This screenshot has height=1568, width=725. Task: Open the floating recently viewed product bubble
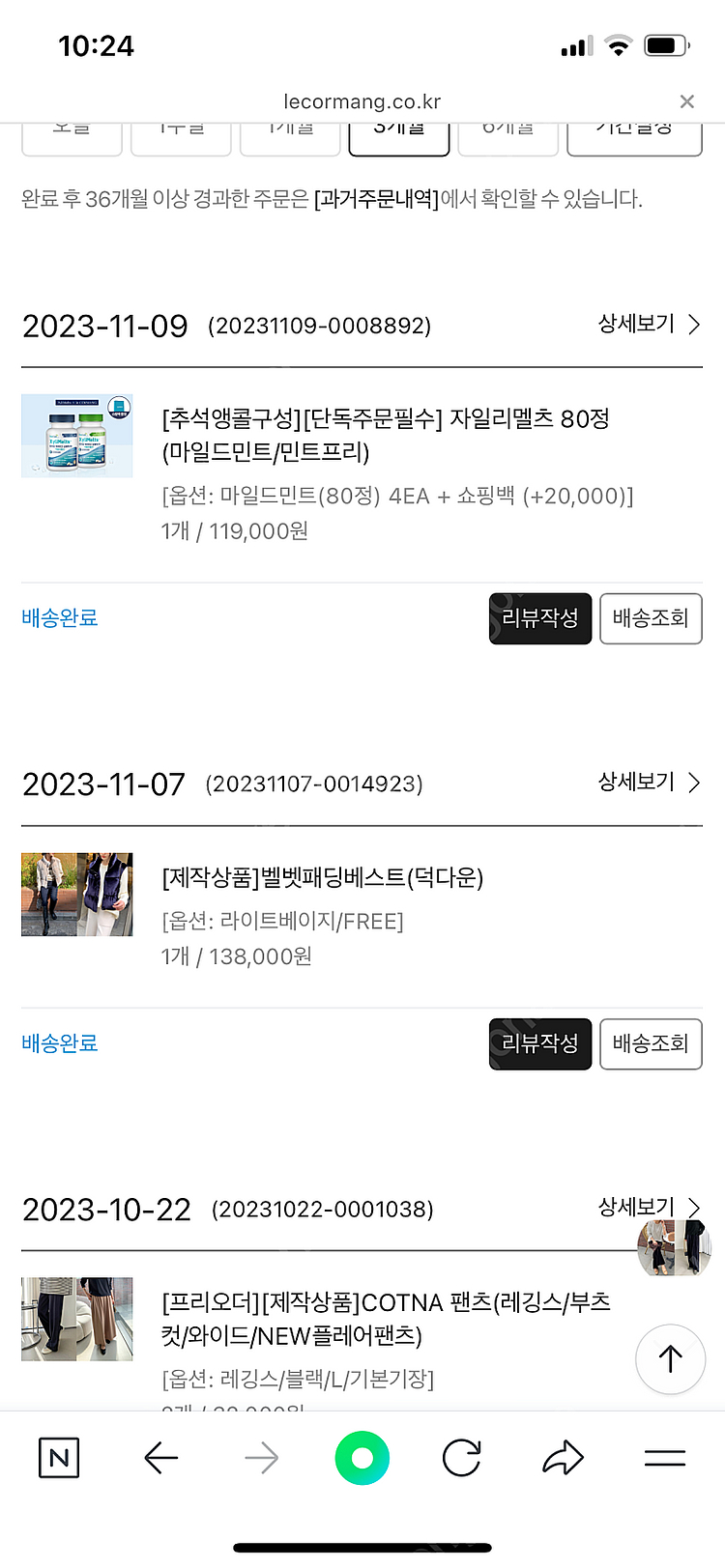[674, 1247]
